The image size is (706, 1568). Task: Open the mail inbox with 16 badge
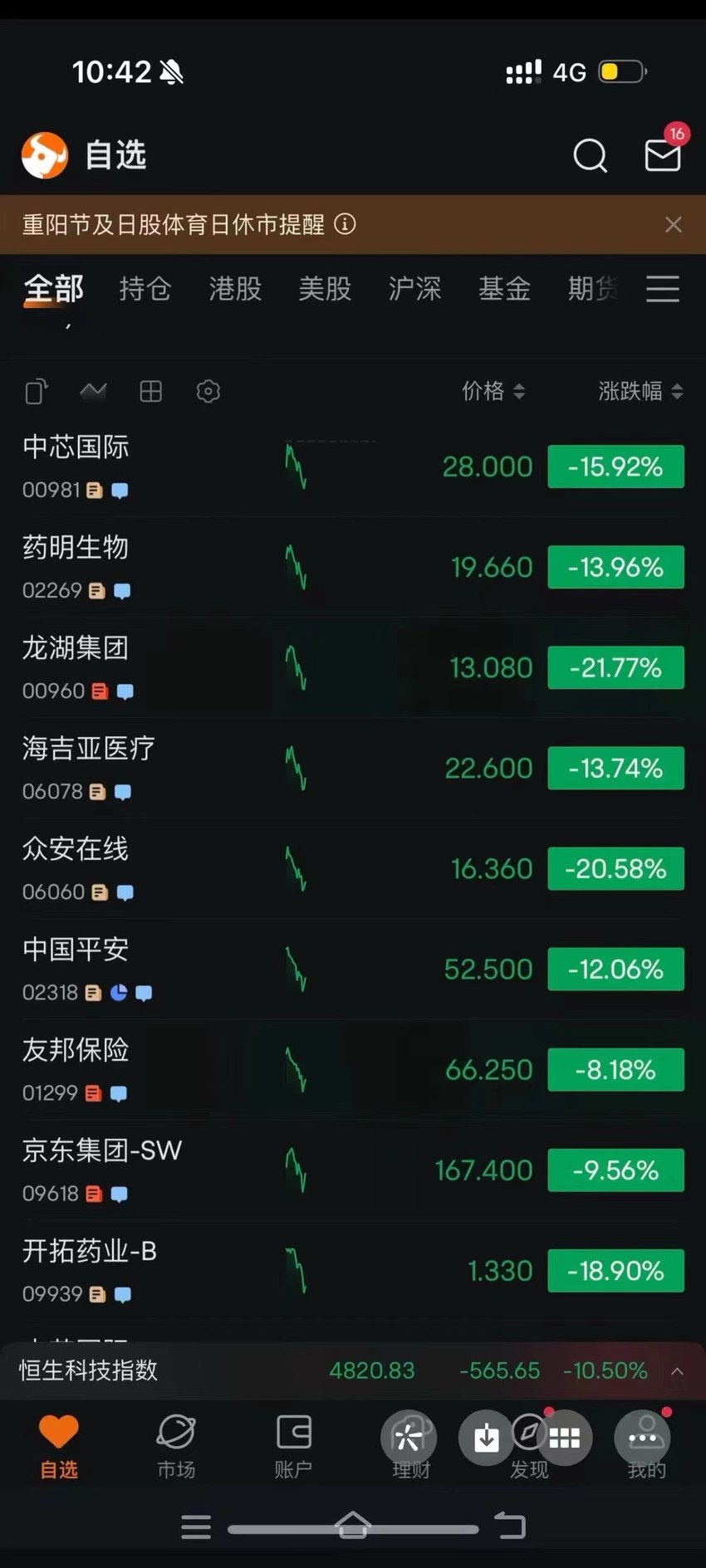pyautogui.click(x=664, y=154)
